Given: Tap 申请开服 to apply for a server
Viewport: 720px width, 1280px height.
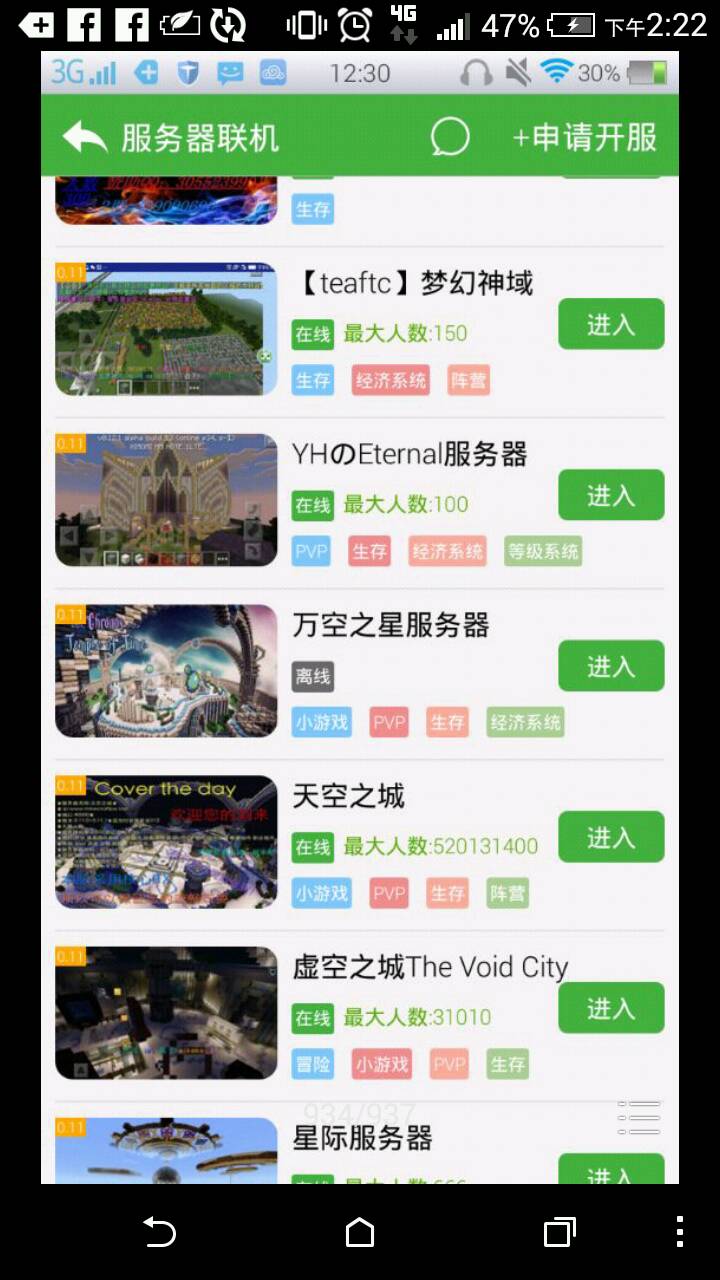Looking at the screenshot, I should (x=585, y=137).
